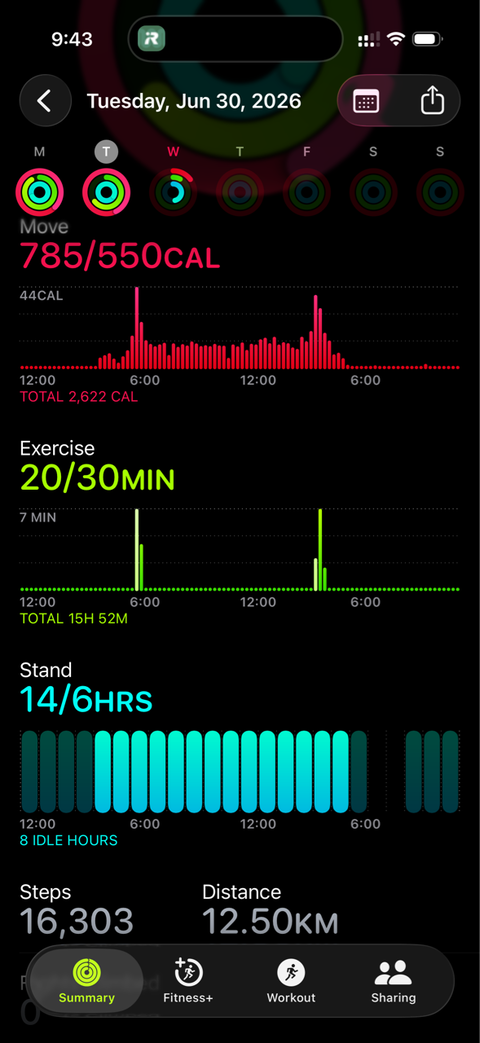Switch to the Fitness+ tab

coord(189,981)
